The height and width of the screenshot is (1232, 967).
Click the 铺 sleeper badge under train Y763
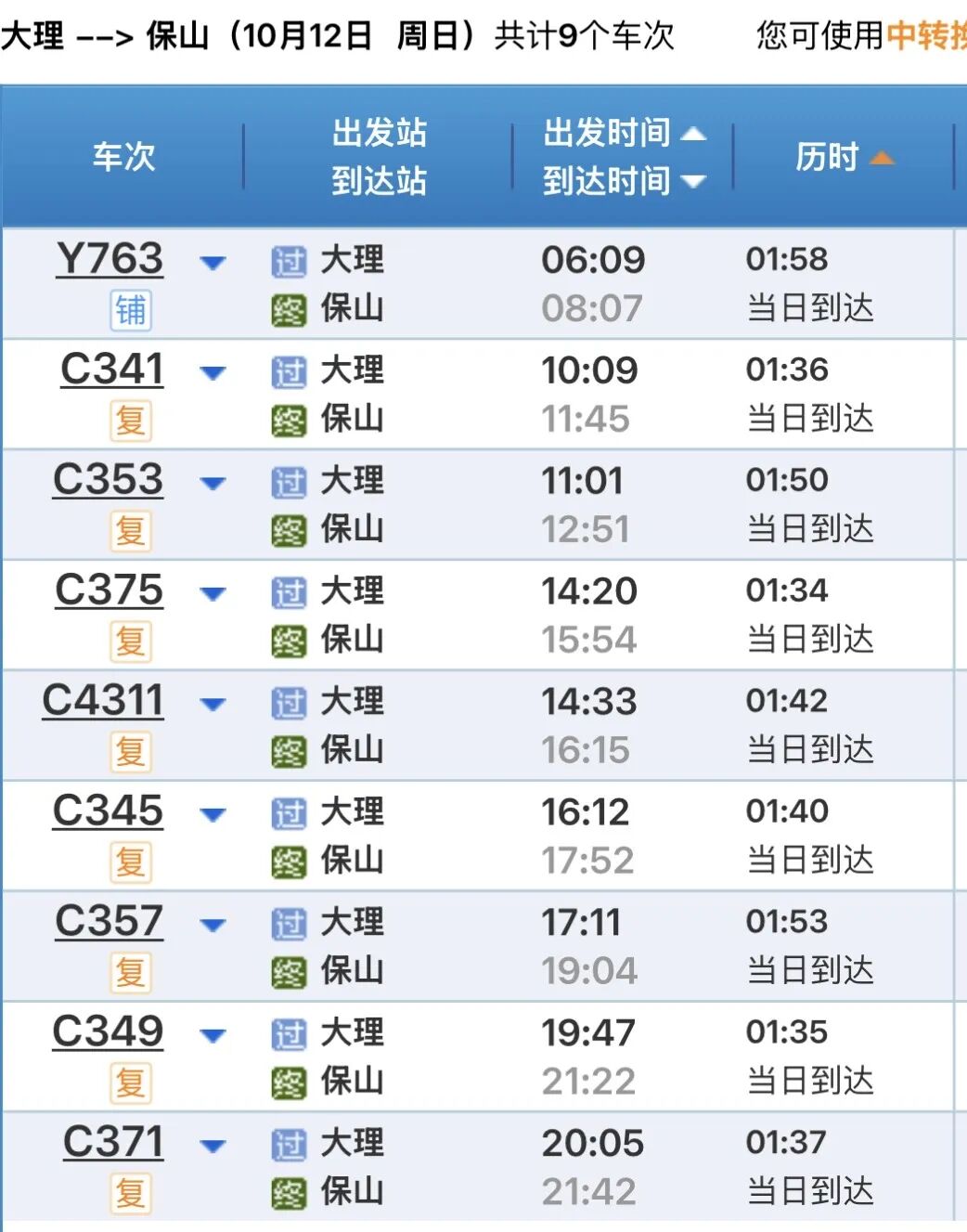[x=131, y=310]
